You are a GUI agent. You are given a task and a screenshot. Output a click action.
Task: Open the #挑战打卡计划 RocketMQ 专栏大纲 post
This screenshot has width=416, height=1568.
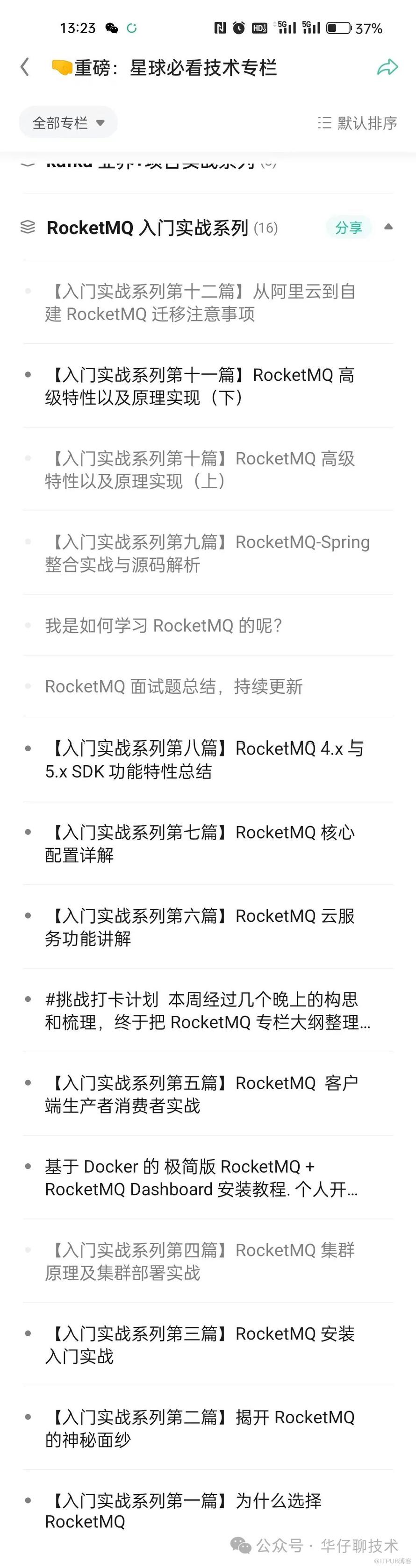[x=207, y=1011]
